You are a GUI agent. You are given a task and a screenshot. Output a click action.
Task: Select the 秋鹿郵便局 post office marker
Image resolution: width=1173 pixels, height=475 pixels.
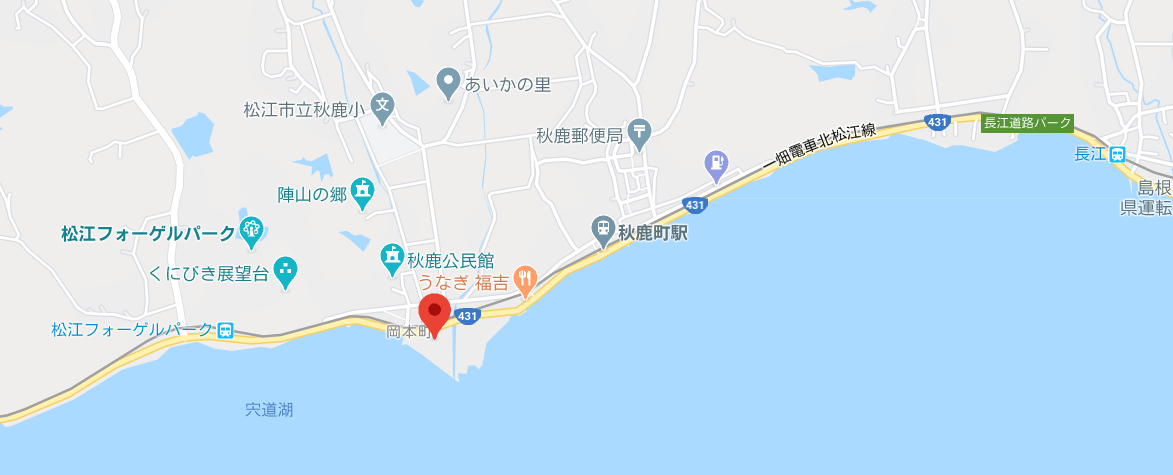point(640,133)
